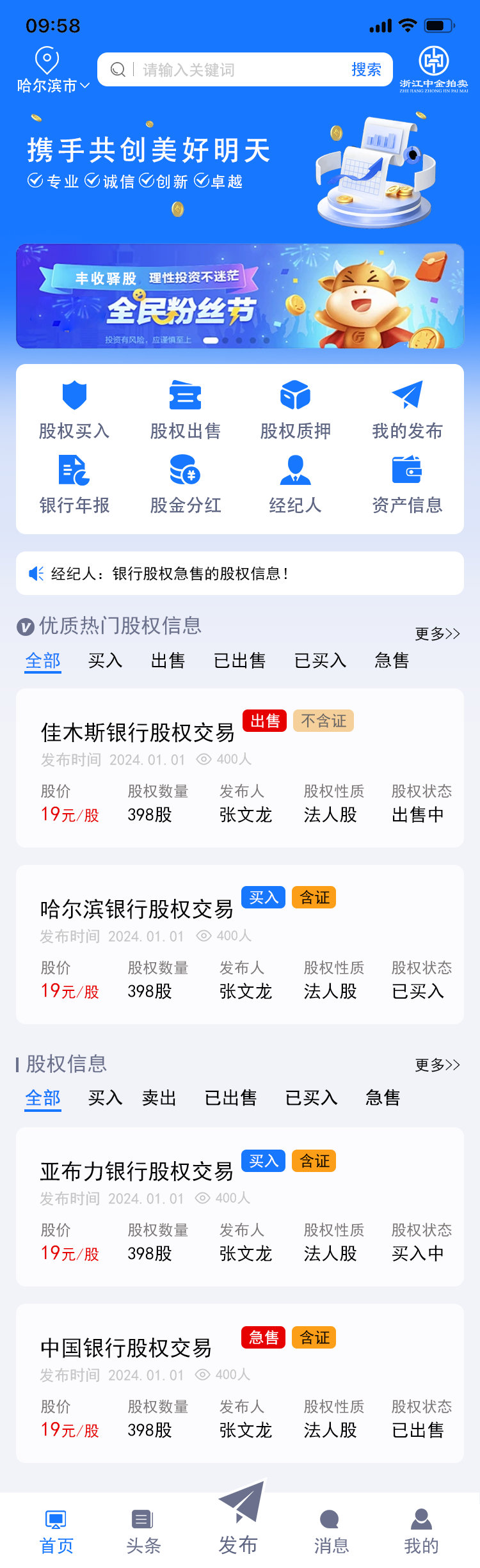Open 佳木斯银行股权交易 card
Image resolution: width=480 pixels, height=1568 pixels.
pyautogui.click(x=240, y=768)
